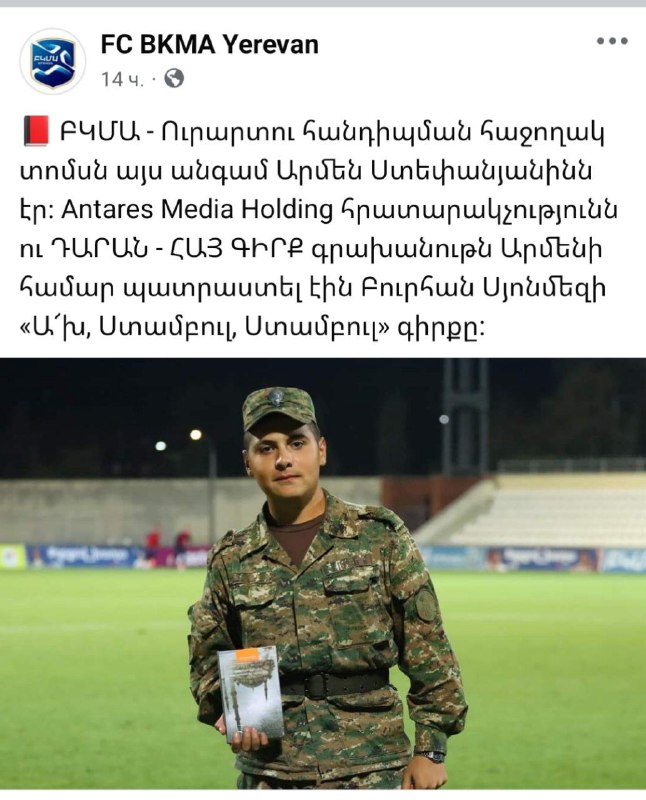
Task: Open FC BKMA Yerevan profile picture
Action: click(x=52, y=60)
